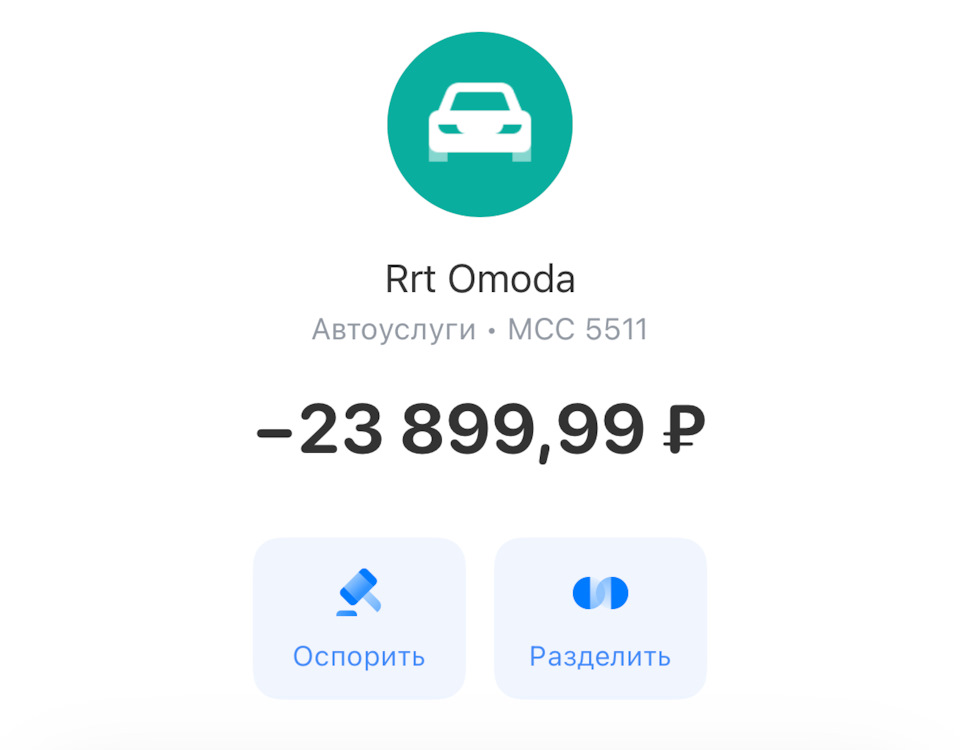Image resolution: width=960 pixels, height=750 pixels.
Task: Tap Оспорить to dispute the transaction
Action: tap(359, 618)
